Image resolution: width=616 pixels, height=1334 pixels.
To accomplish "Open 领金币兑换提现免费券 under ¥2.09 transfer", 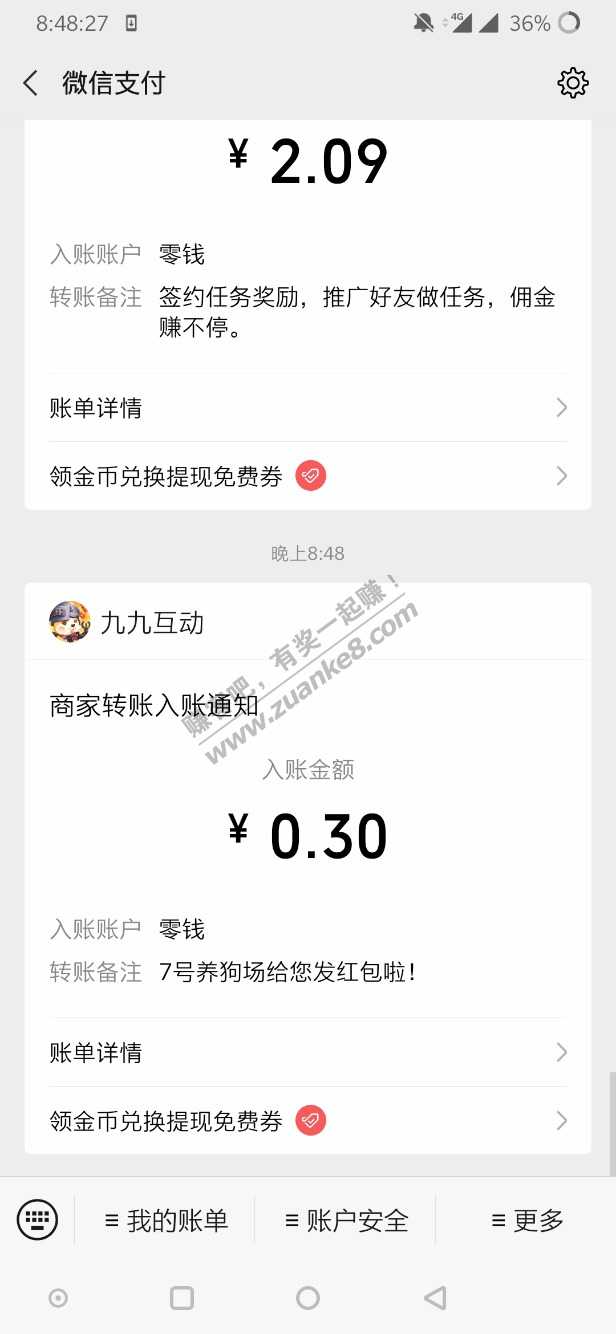I will (x=308, y=477).
